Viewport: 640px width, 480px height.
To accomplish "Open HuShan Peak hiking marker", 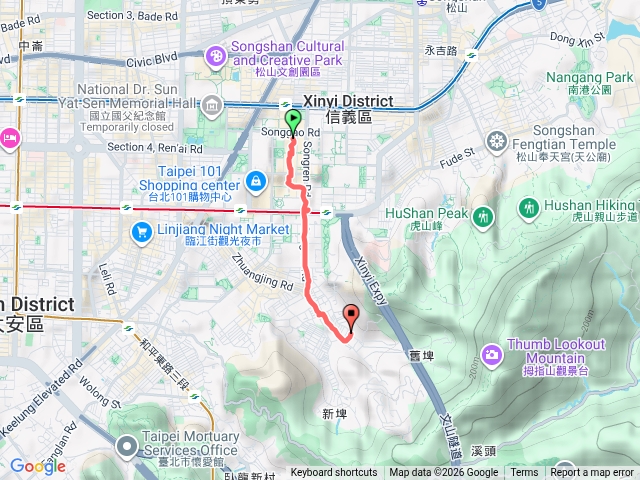I will coord(484,216).
